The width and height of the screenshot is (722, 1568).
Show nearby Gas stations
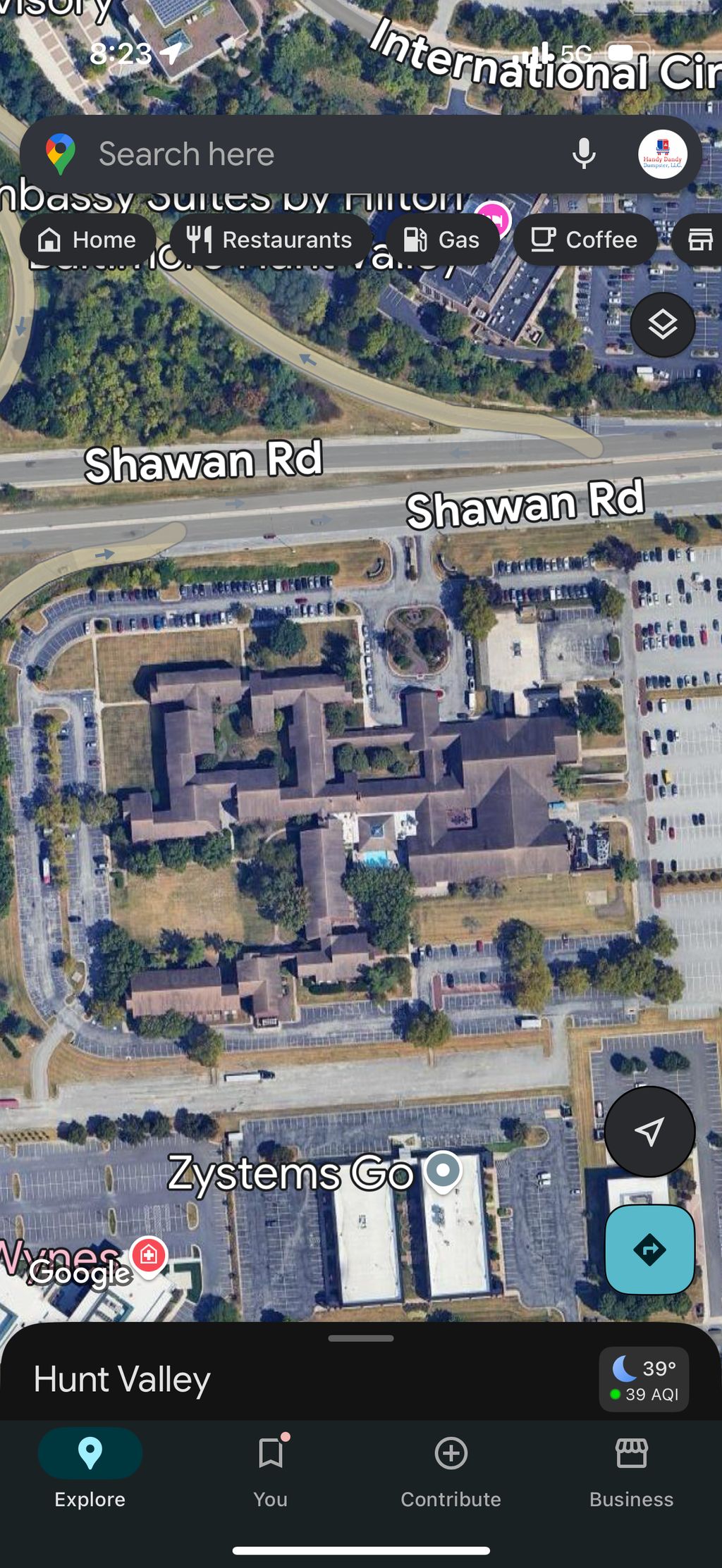pos(442,240)
